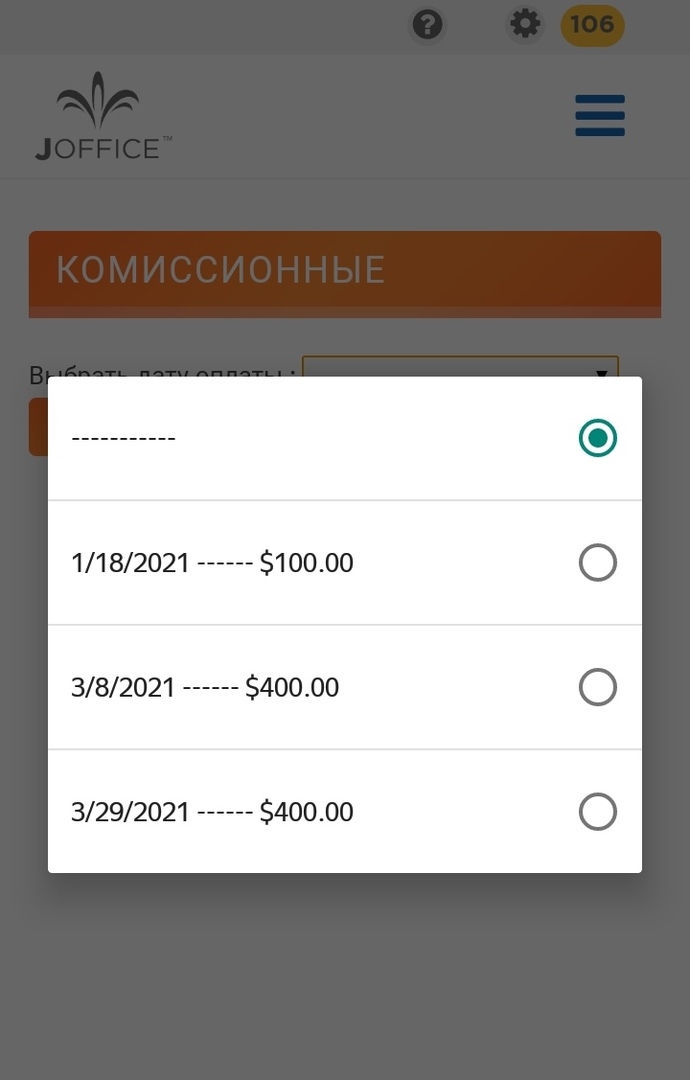Open the settings gear
This screenshot has height=1080, width=690.
[x=525, y=24]
